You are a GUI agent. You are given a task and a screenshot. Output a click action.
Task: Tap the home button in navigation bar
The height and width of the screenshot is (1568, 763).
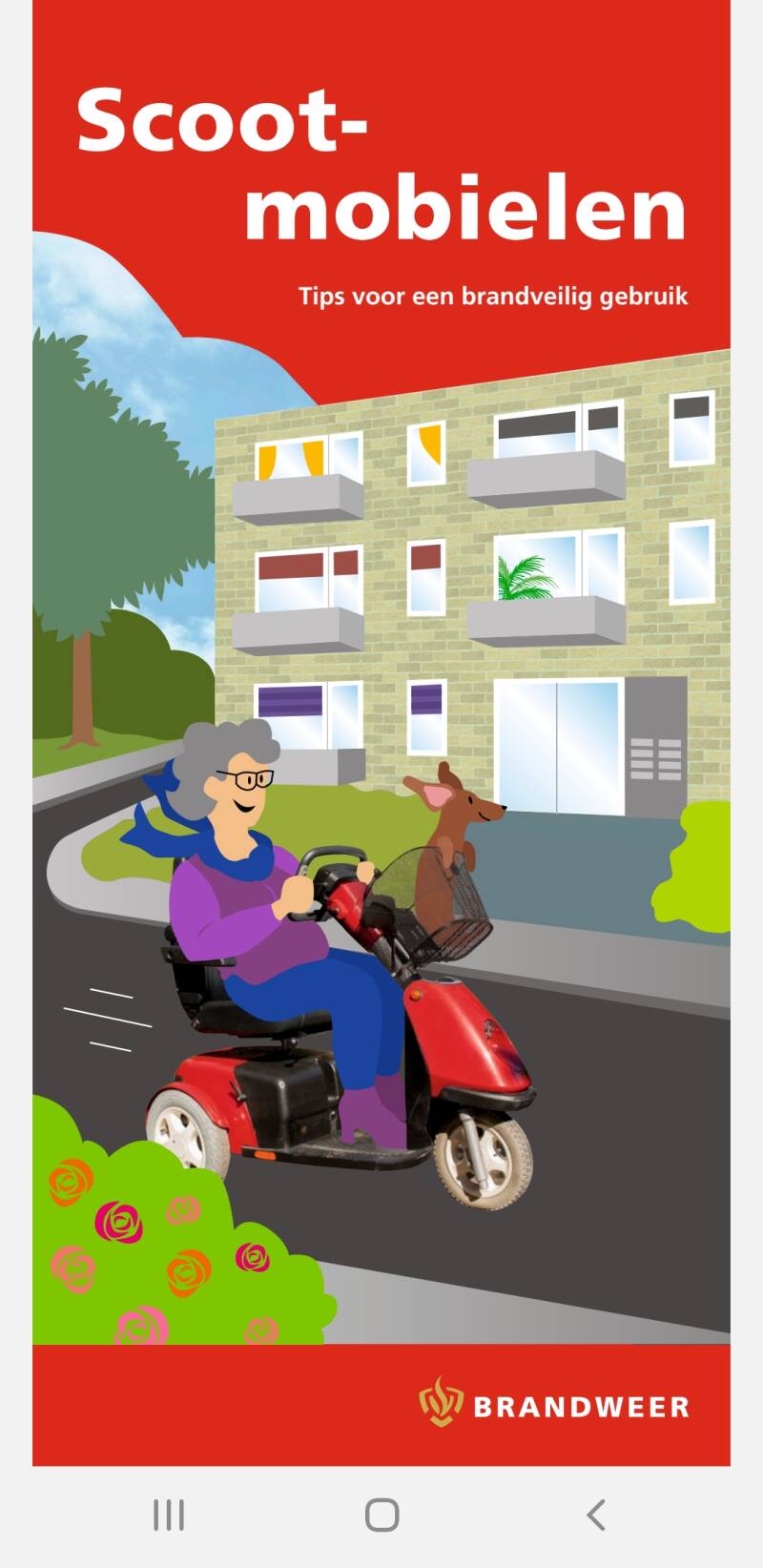tap(381, 1515)
